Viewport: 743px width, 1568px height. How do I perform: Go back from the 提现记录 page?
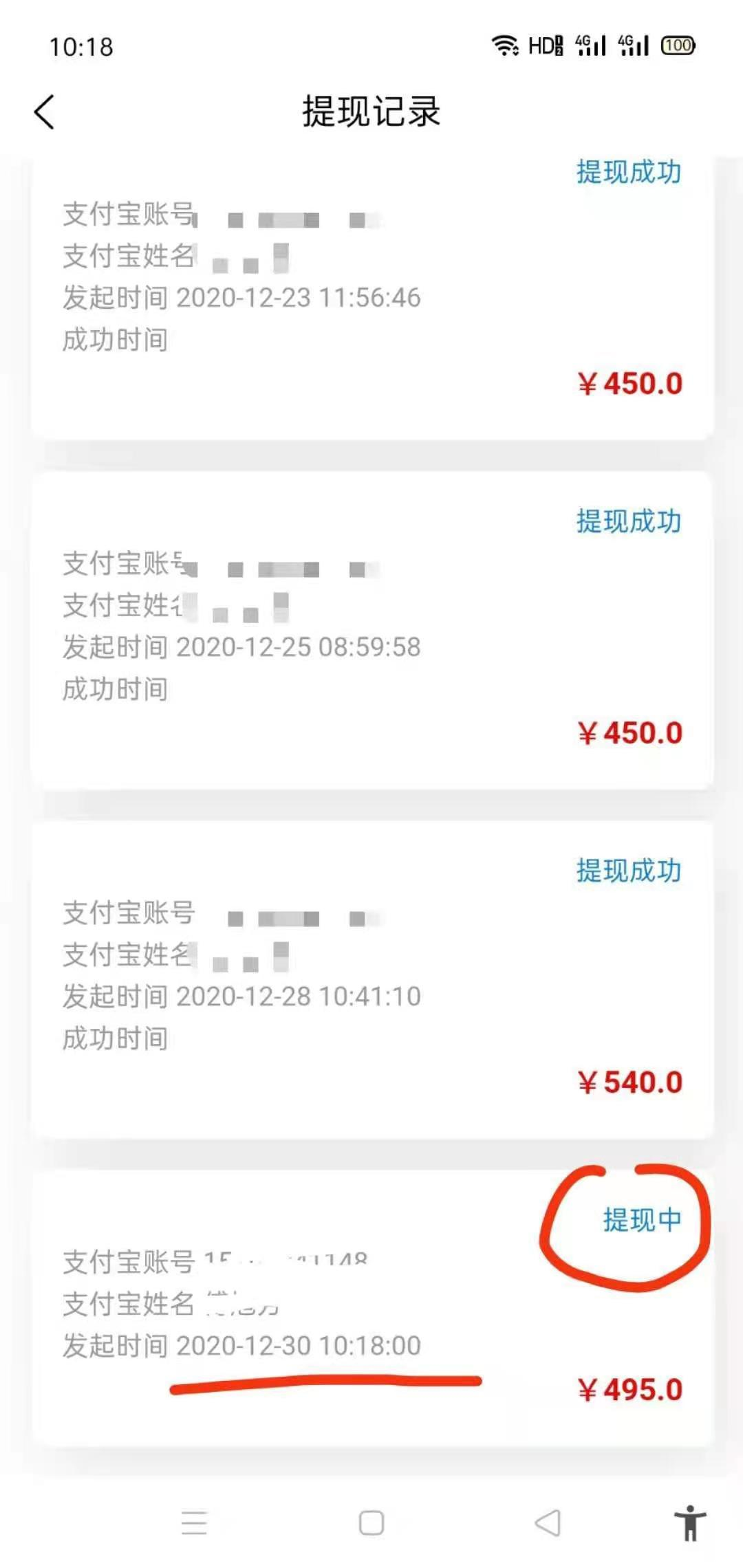45,112
